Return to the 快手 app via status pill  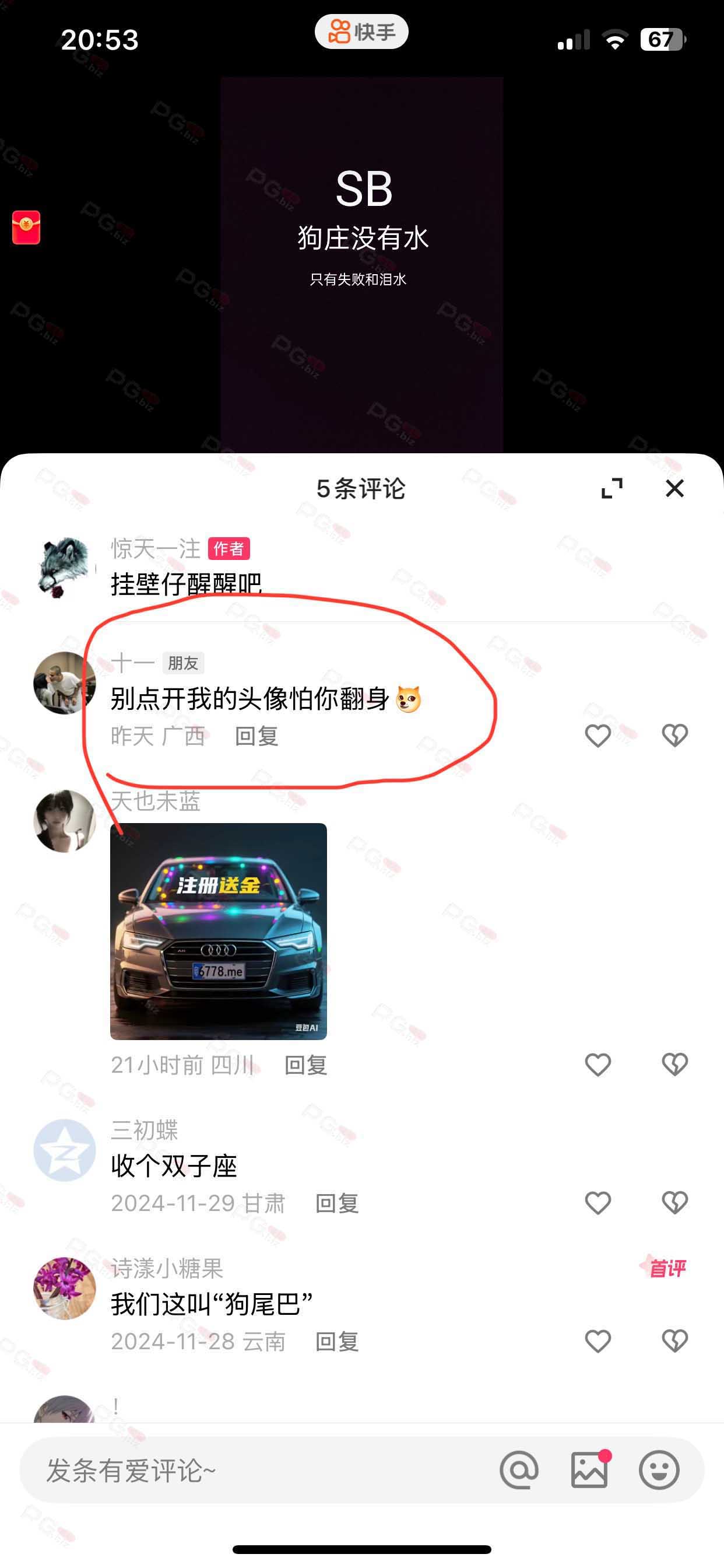[361, 32]
